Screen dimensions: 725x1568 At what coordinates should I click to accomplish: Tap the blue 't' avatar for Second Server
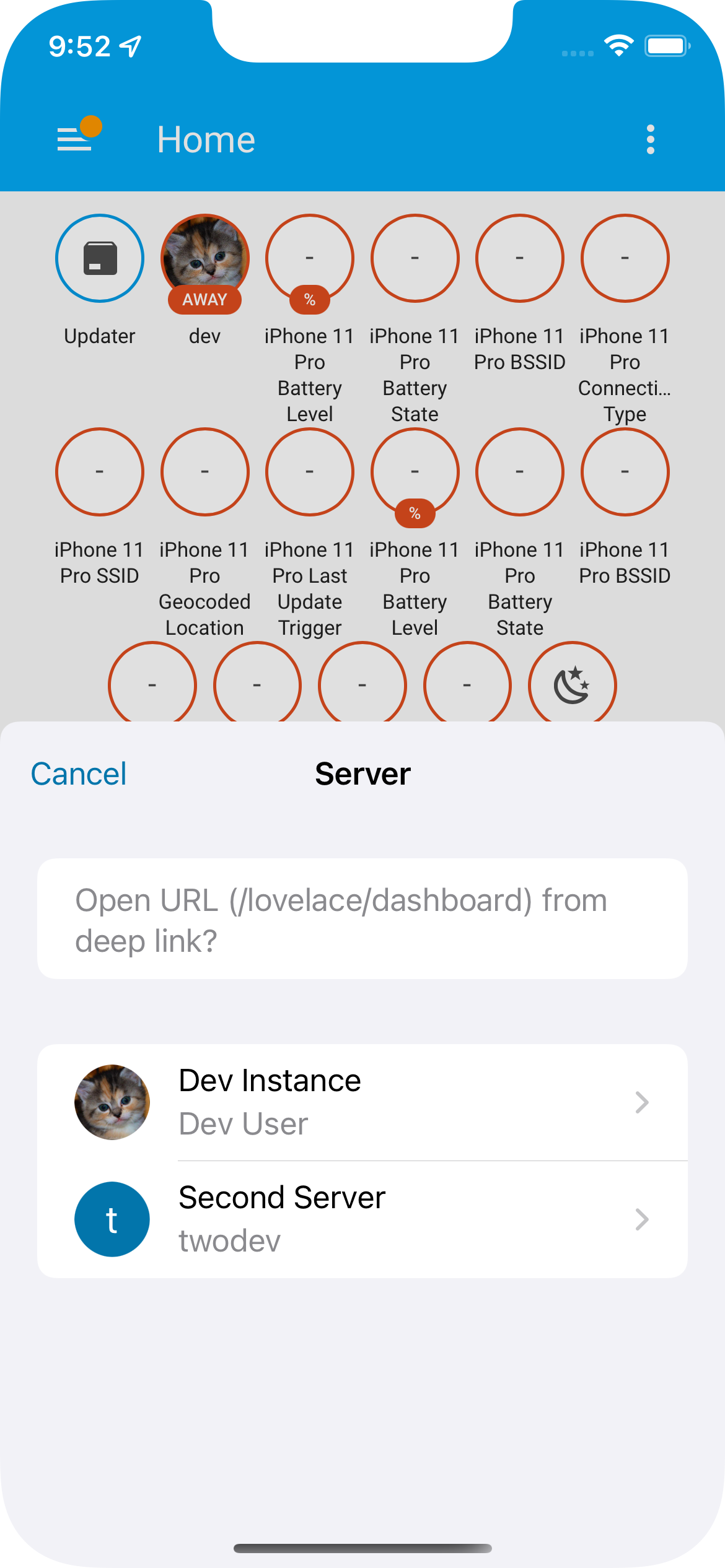coord(112,1219)
